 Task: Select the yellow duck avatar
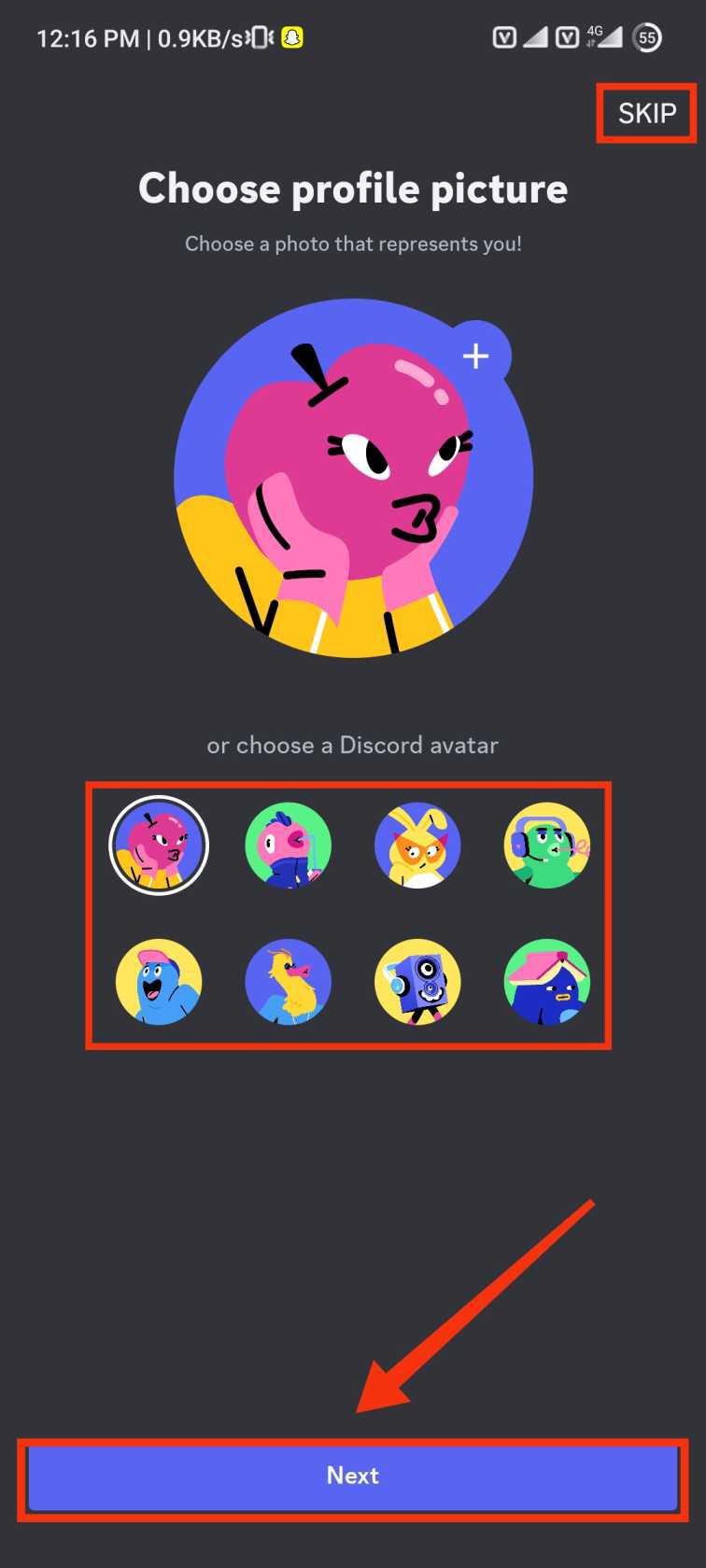coord(289,983)
